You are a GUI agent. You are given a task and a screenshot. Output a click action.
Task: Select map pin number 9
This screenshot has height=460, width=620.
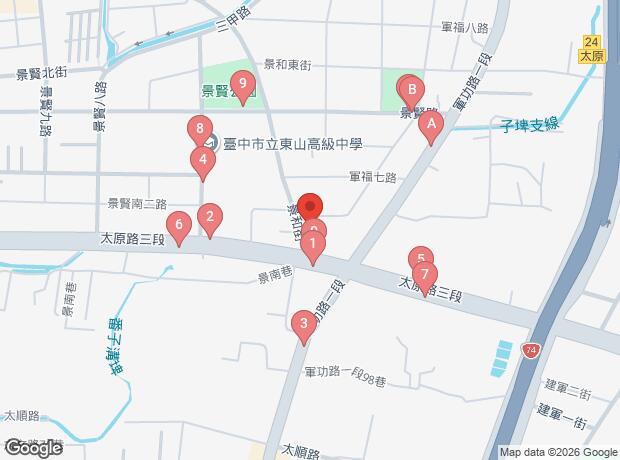(x=240, y=84)
